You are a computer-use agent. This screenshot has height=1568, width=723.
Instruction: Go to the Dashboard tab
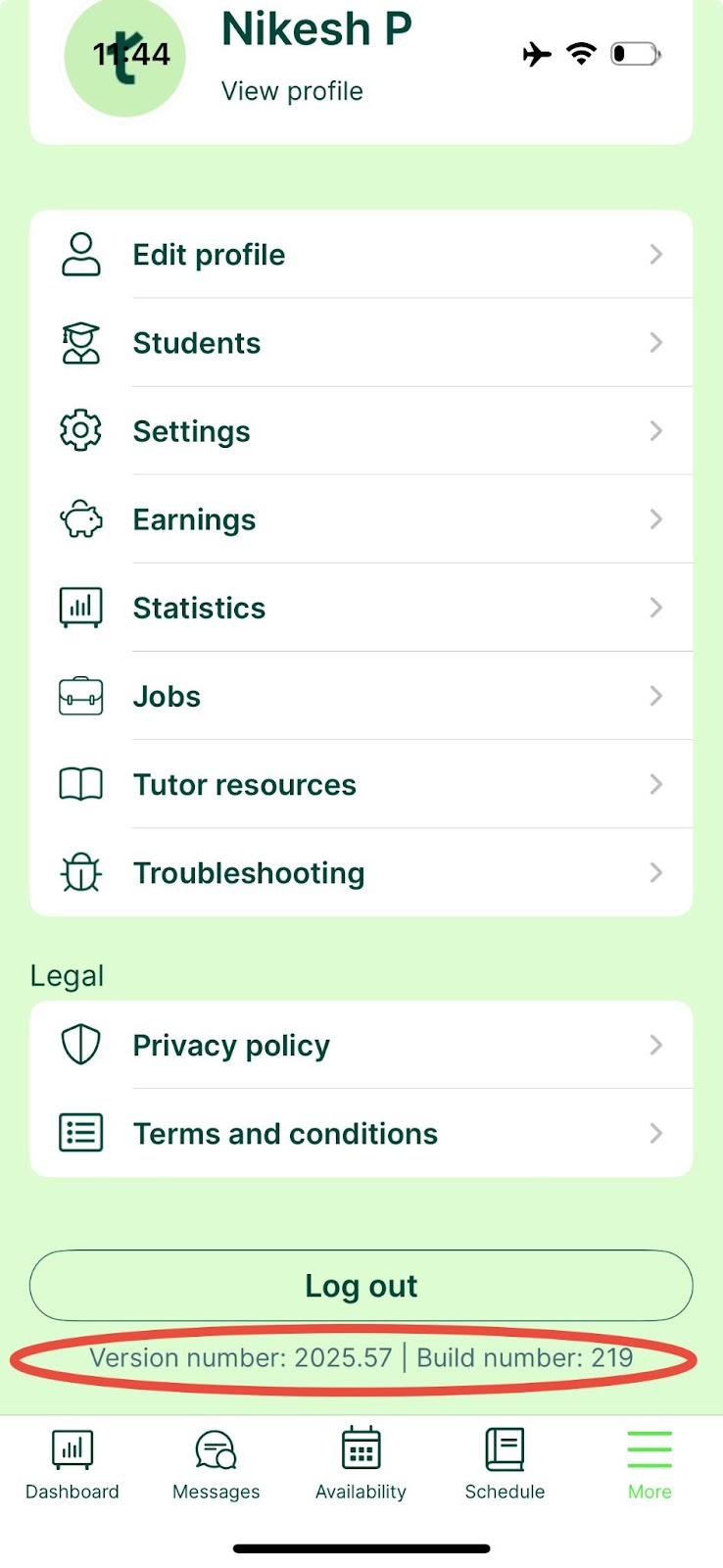72,1460
